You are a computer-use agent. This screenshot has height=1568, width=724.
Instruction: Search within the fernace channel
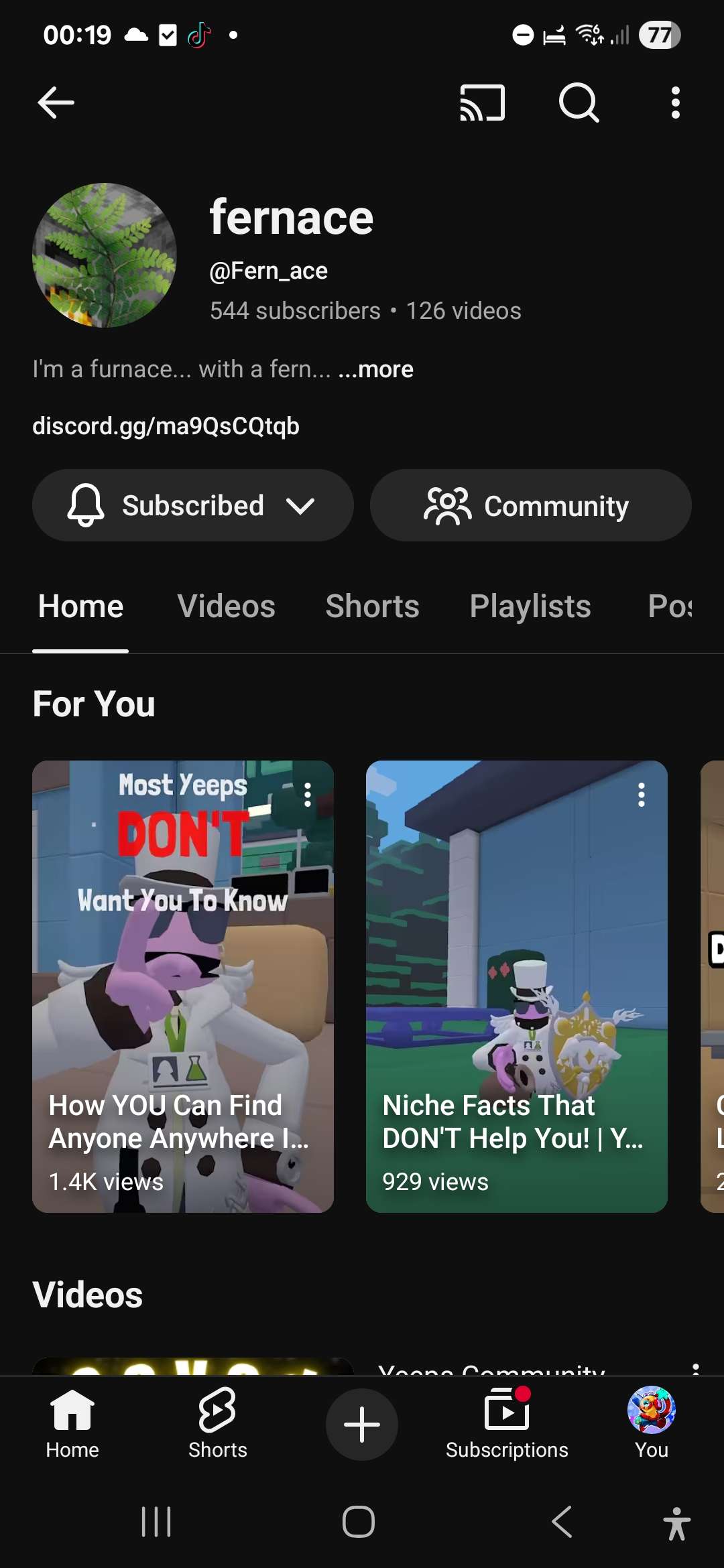[x=579, y=103]
